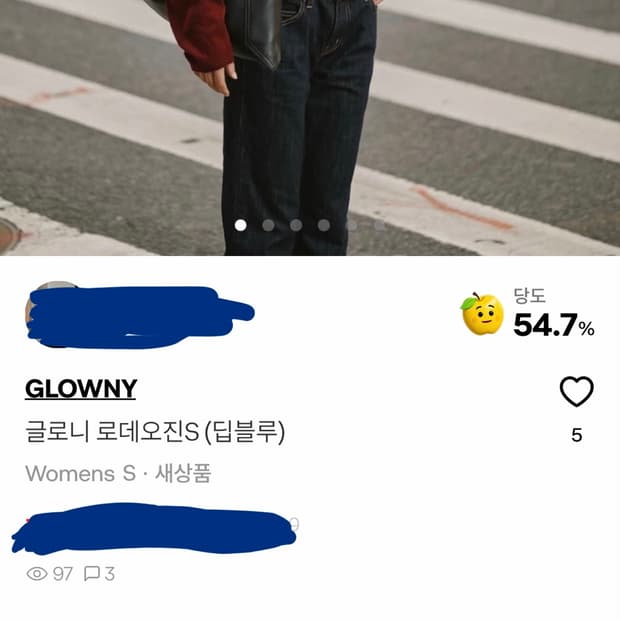
Task: Open the seller's profile
Action: click(140, 315)
